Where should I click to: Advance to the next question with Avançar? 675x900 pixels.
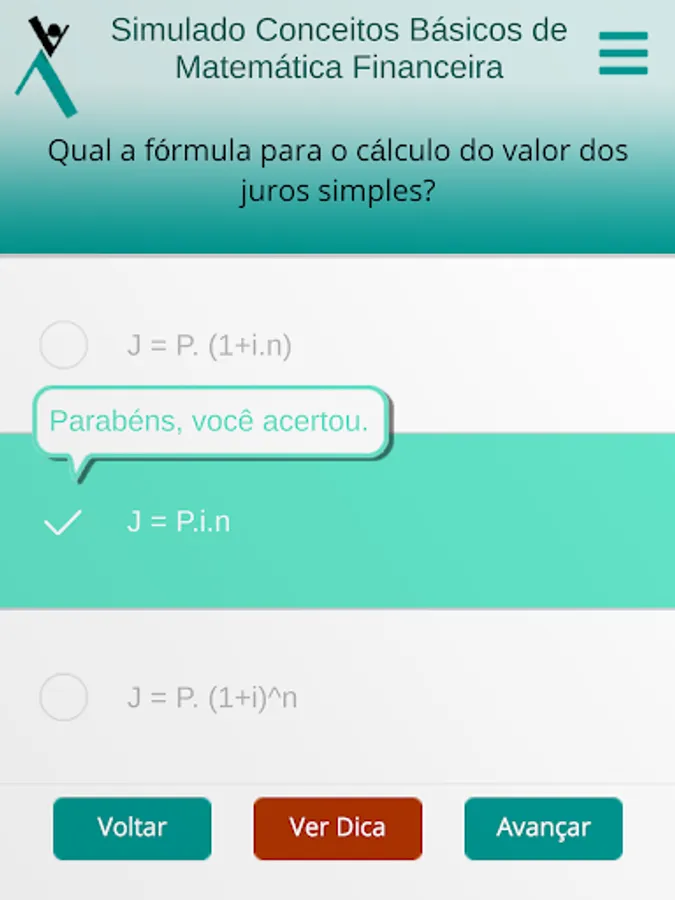543,828
